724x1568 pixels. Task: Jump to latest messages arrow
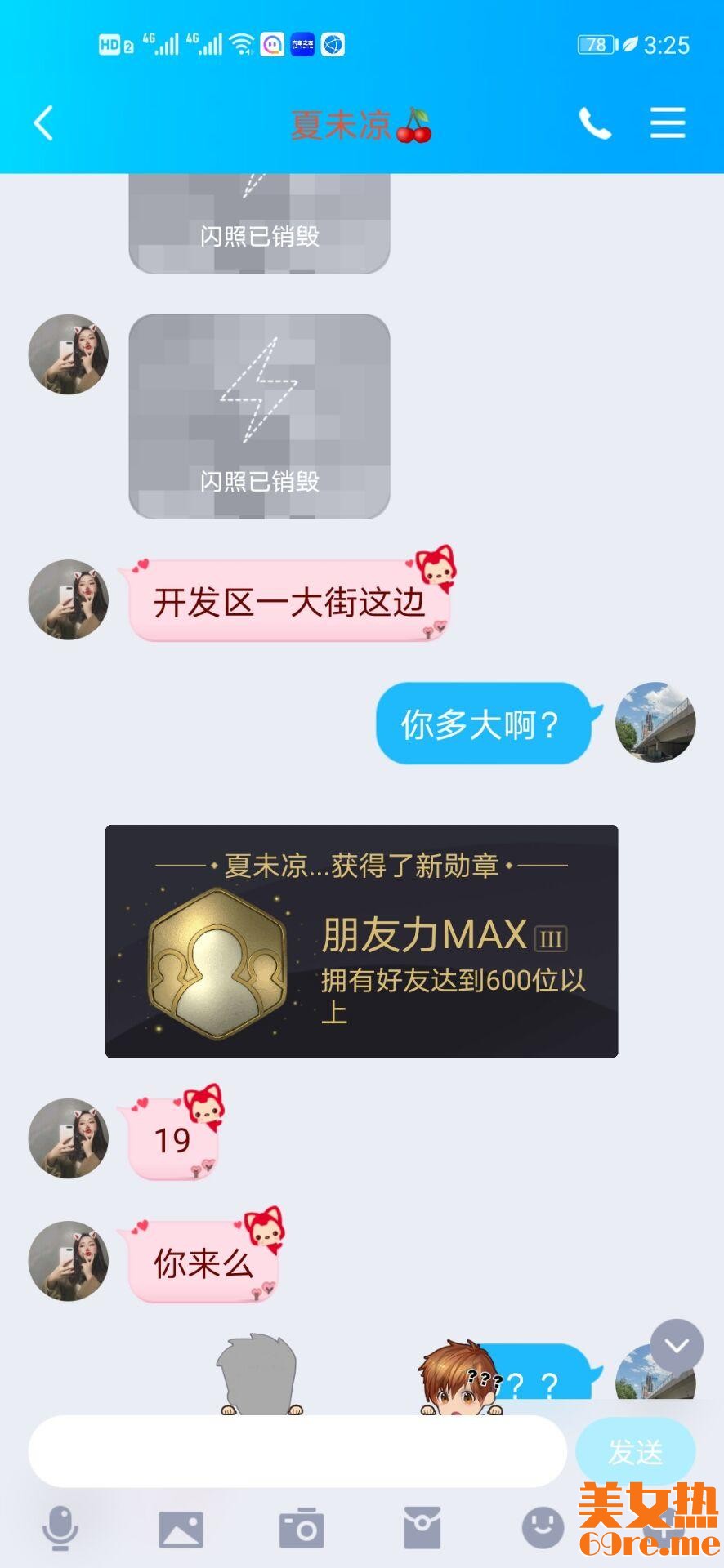(x=677, y=1345)
